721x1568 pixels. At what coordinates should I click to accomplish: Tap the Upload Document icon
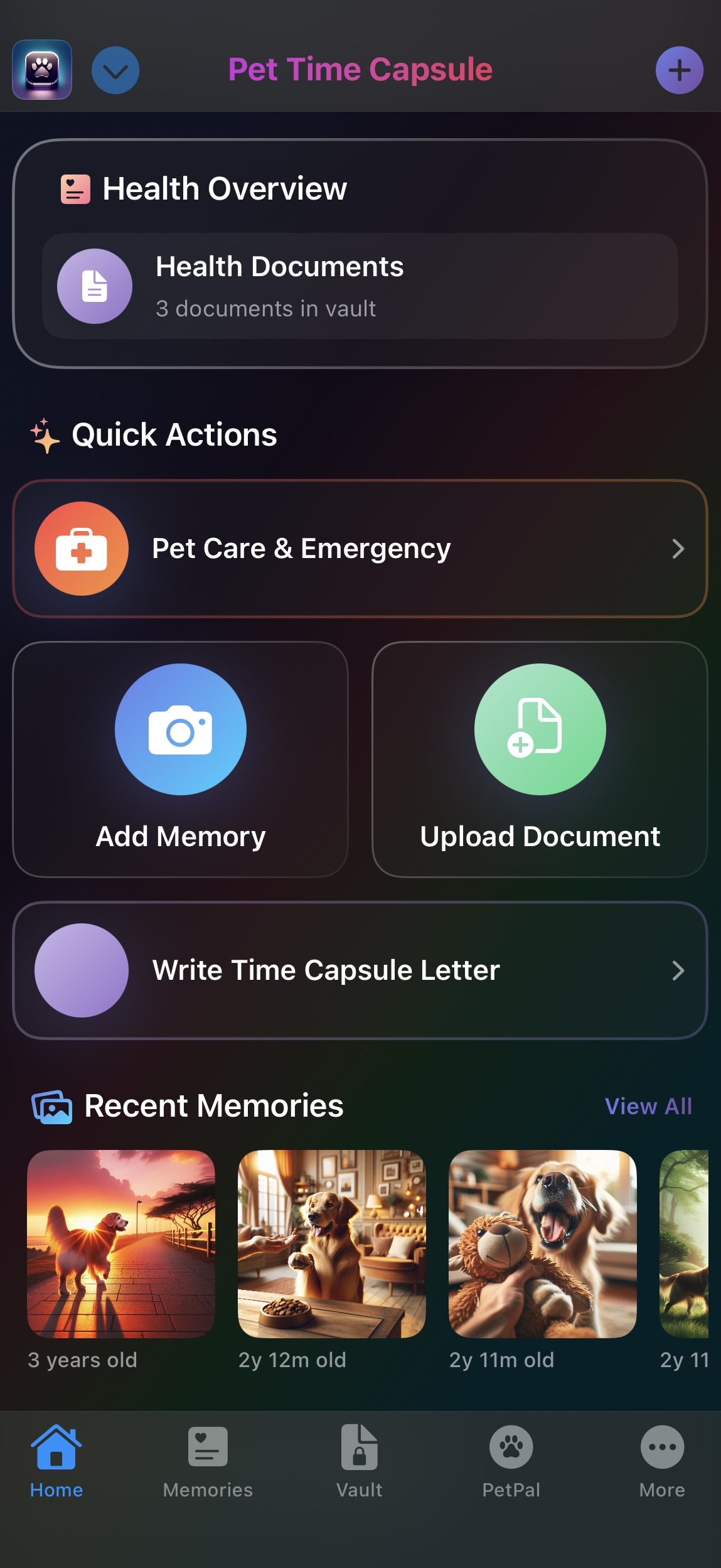point(540,729)
